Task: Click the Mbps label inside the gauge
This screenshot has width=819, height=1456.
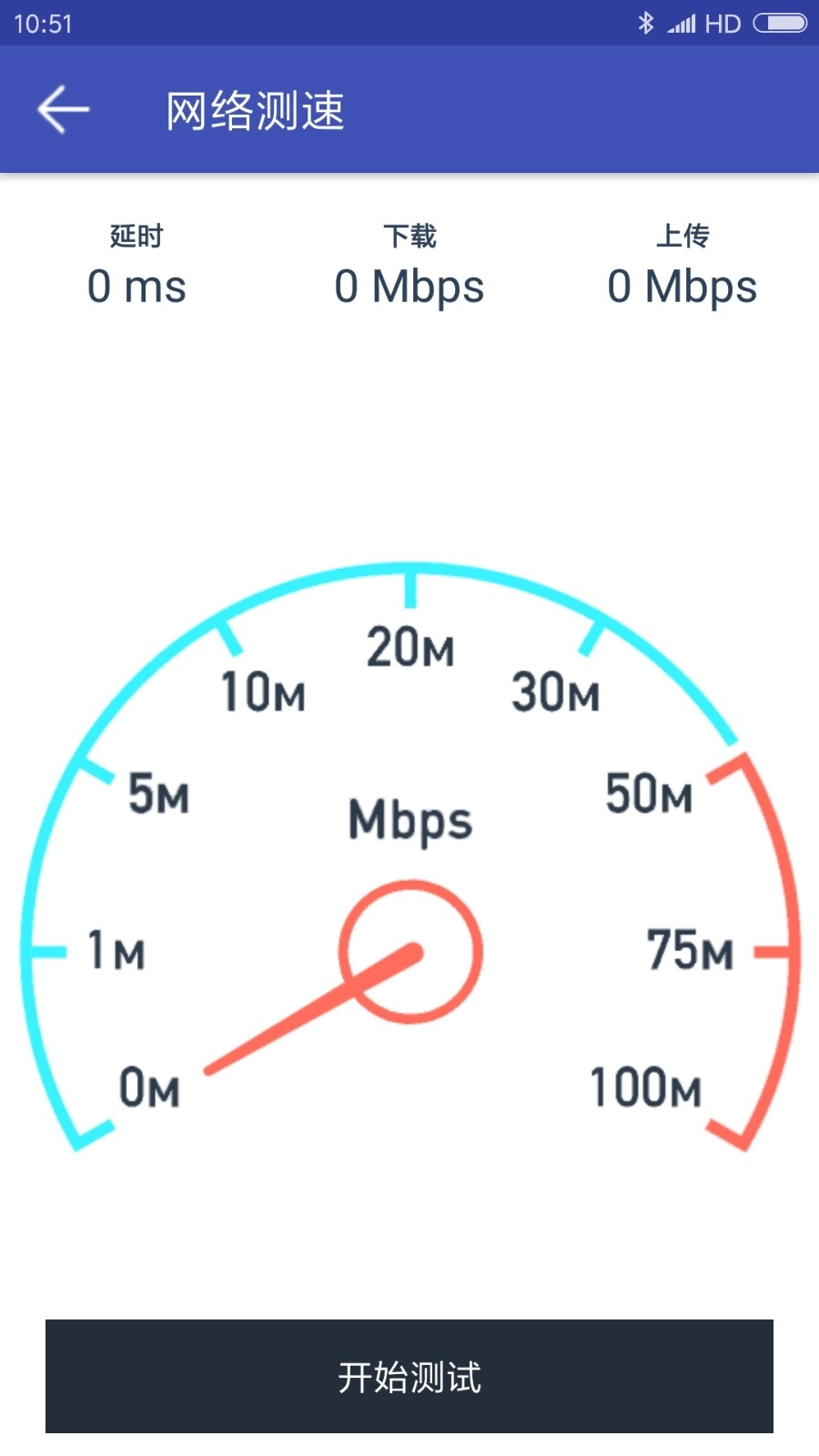Action: click(409, 821)
